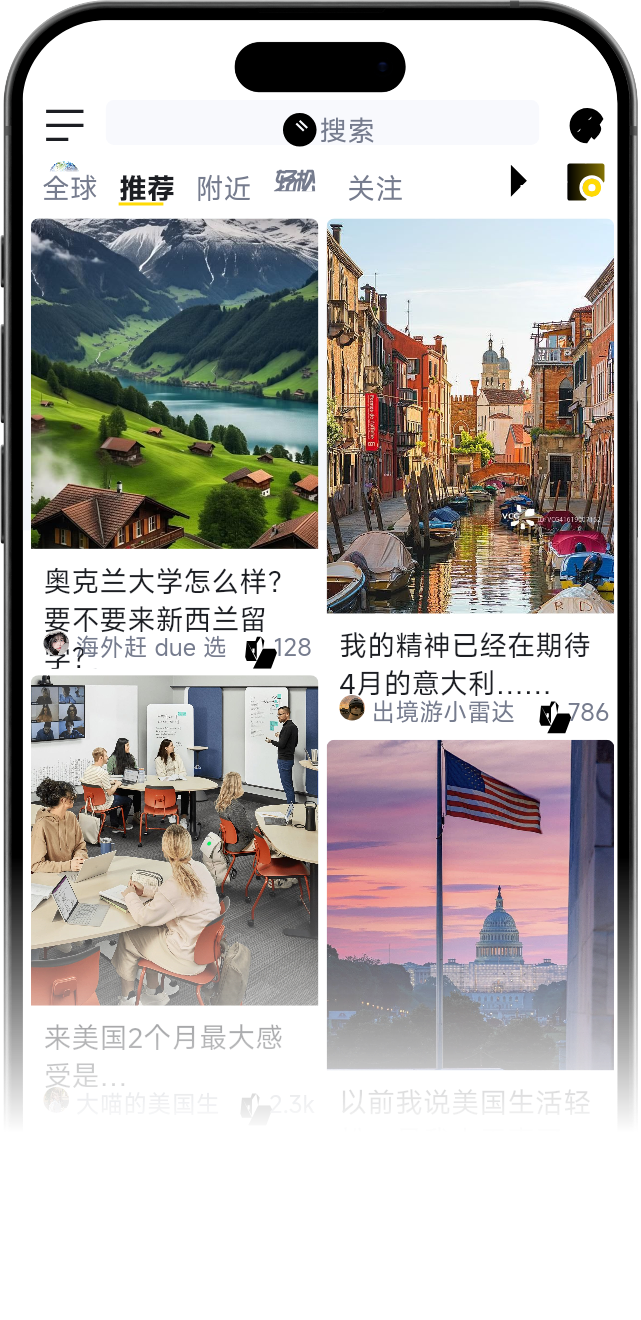The width and height of the screenshot is (641, 1320).
Task: Open the stylized logo tab before 关注
Action: (x=296, y=181)
